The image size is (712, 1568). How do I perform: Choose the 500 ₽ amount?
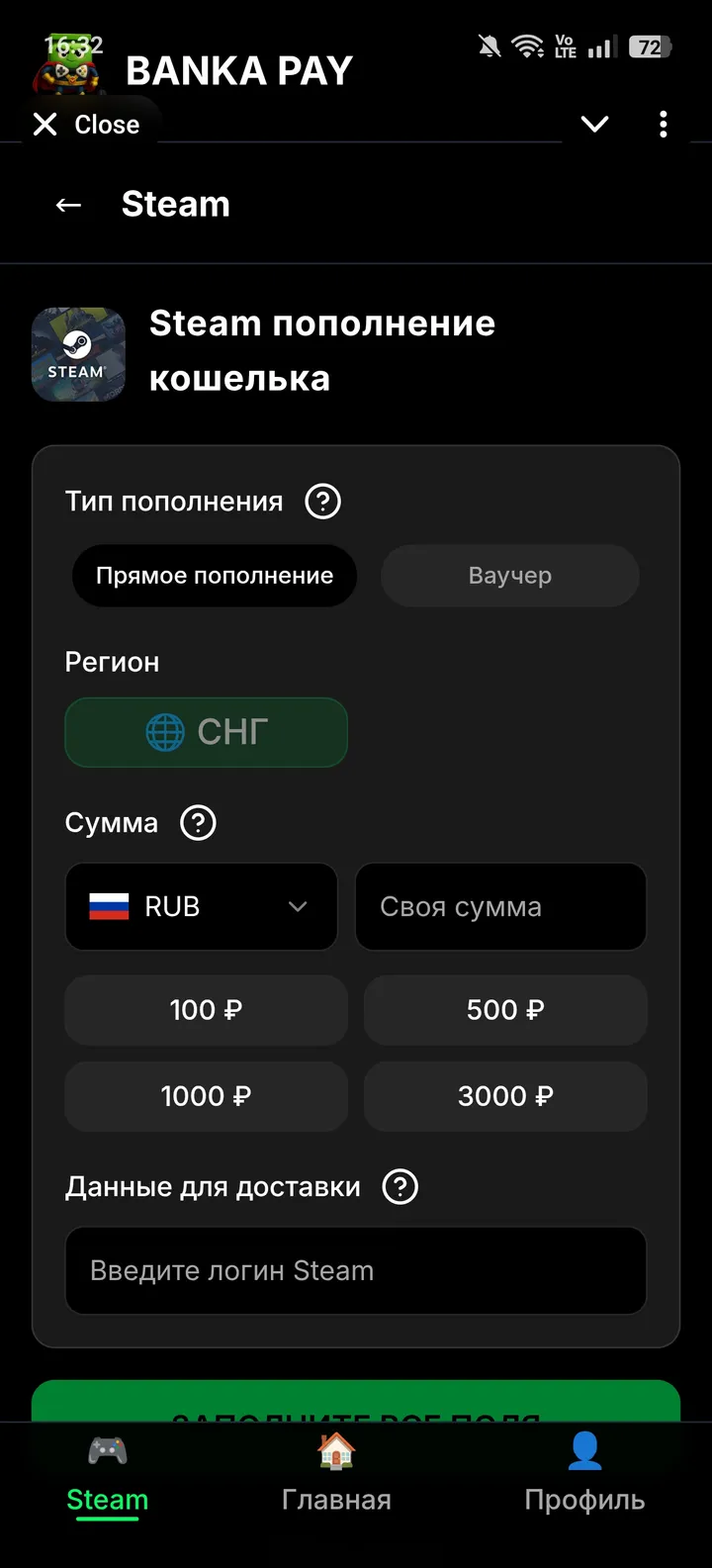505,1009
